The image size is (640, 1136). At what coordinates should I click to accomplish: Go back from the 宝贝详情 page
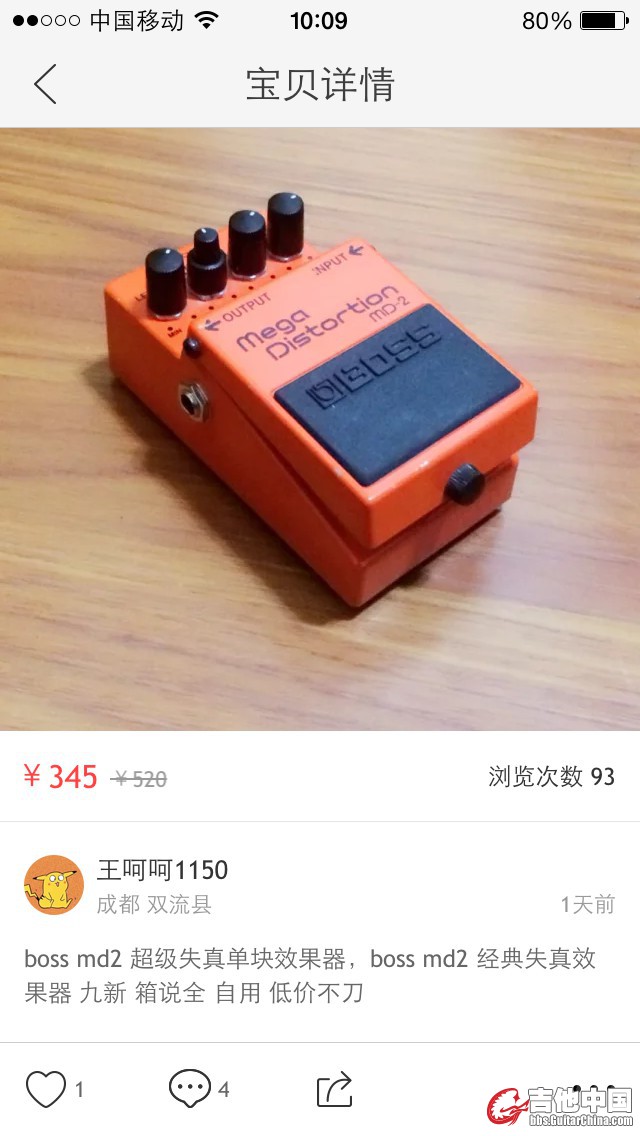point(45,84)
